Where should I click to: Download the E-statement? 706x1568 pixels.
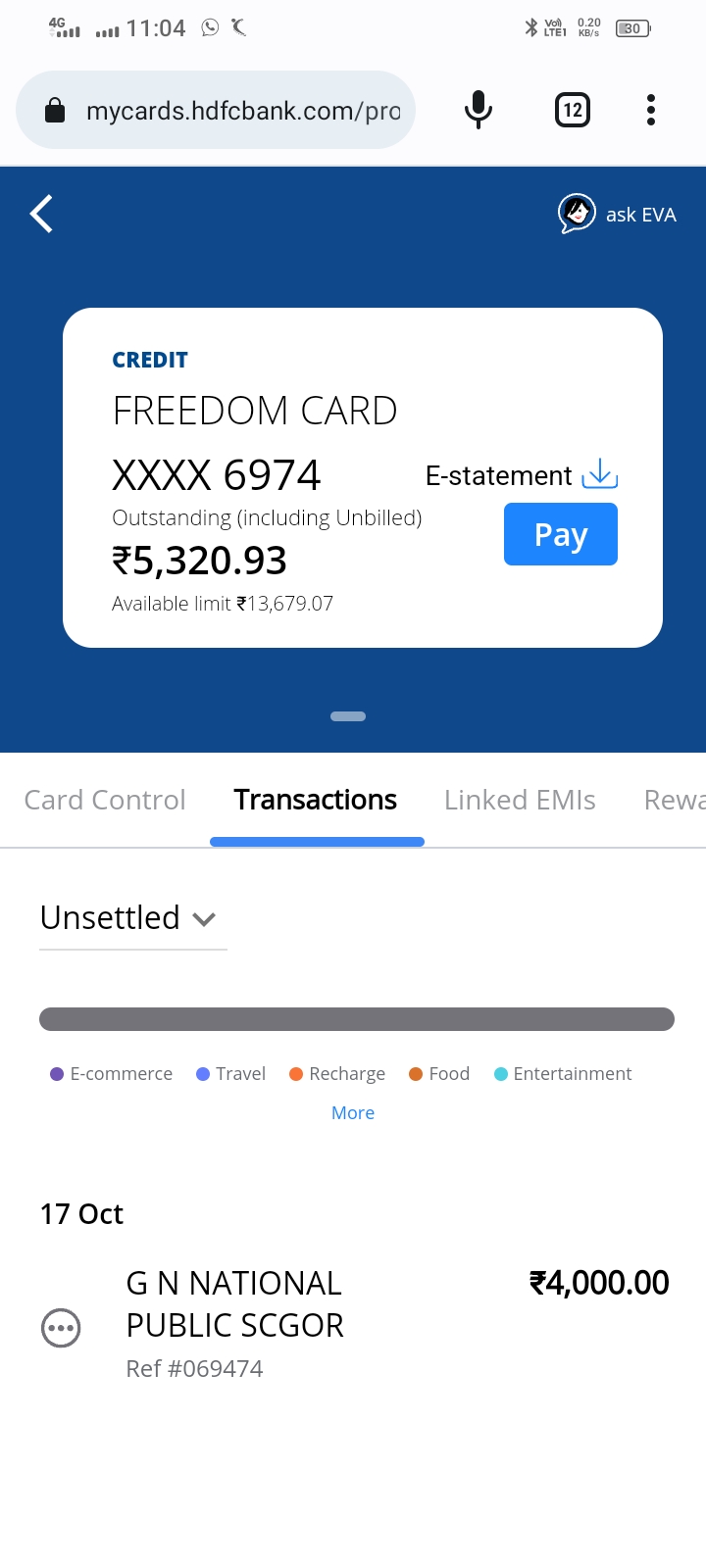point(522,475)
